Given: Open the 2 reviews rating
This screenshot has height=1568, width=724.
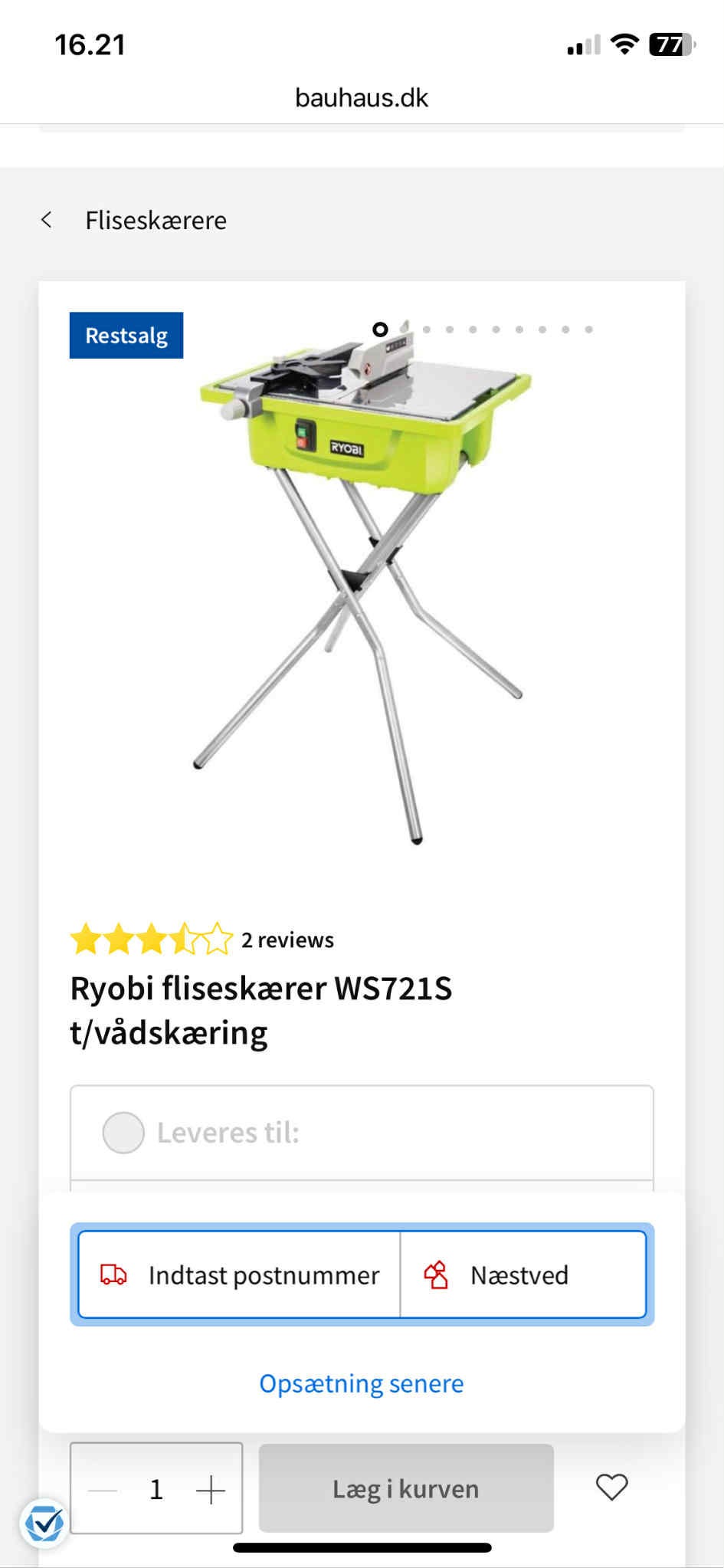Looking at the screenshot, I should point(201,939).
